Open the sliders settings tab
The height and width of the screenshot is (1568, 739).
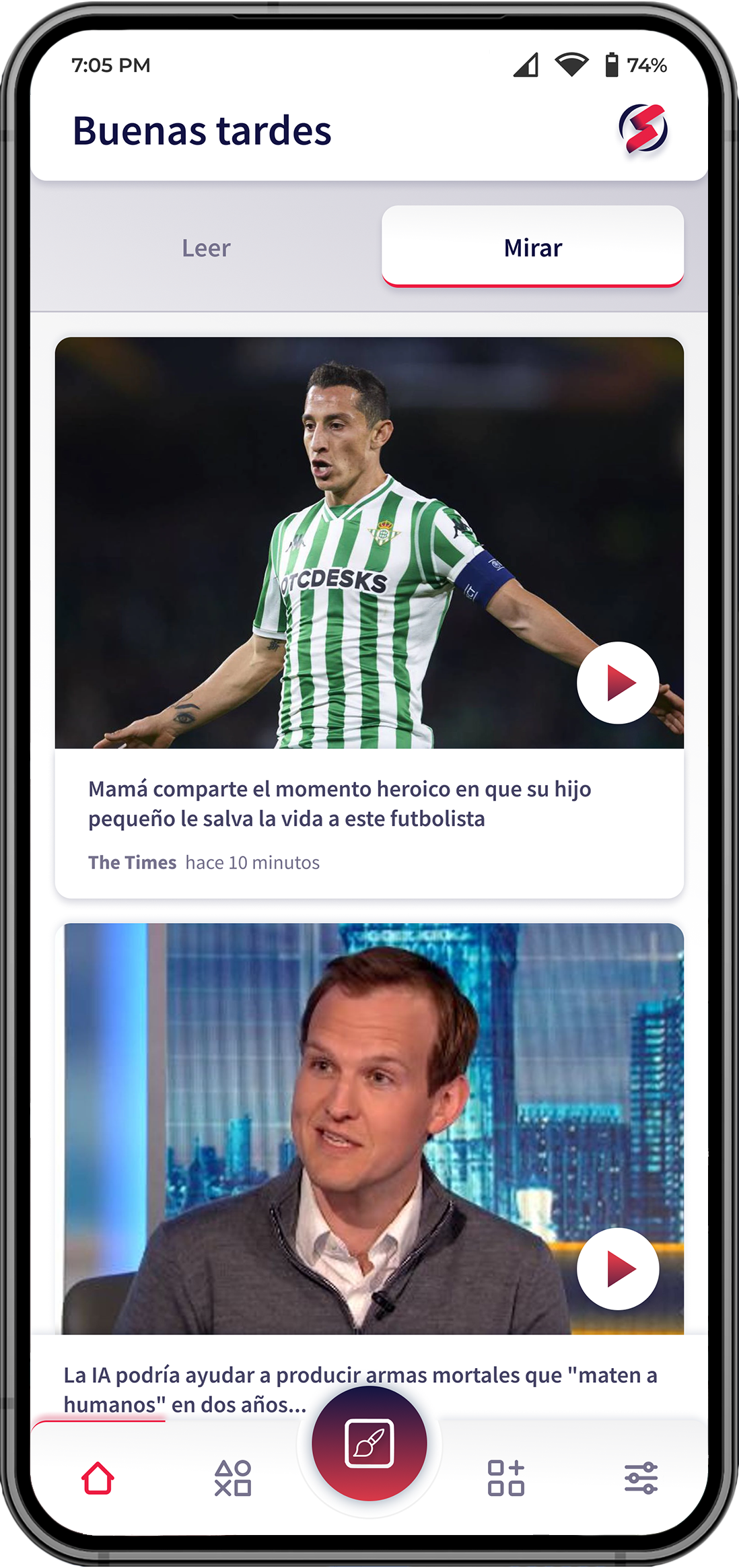pos(641,1478)
